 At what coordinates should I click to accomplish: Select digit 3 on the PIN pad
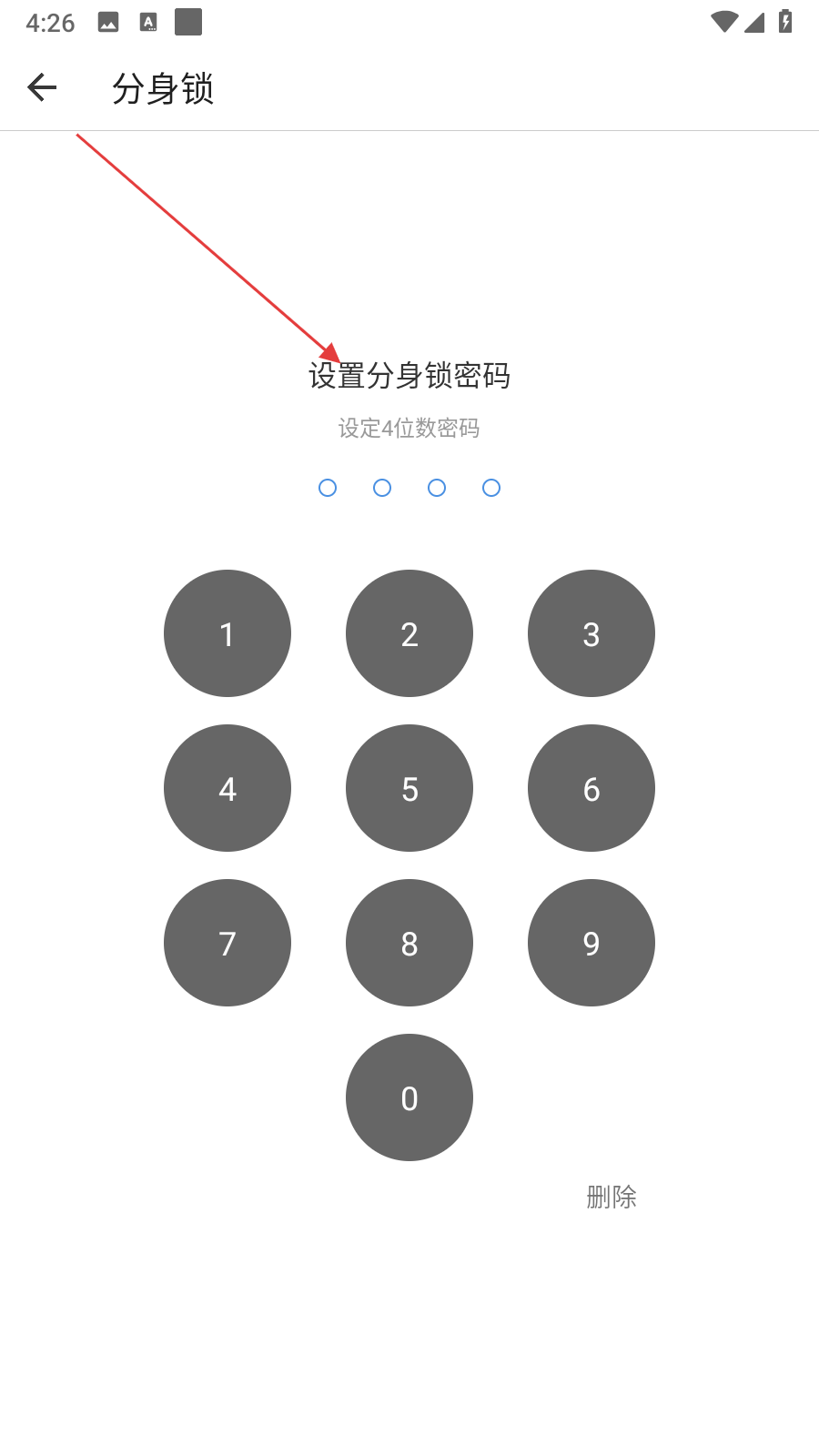[591, 633]
